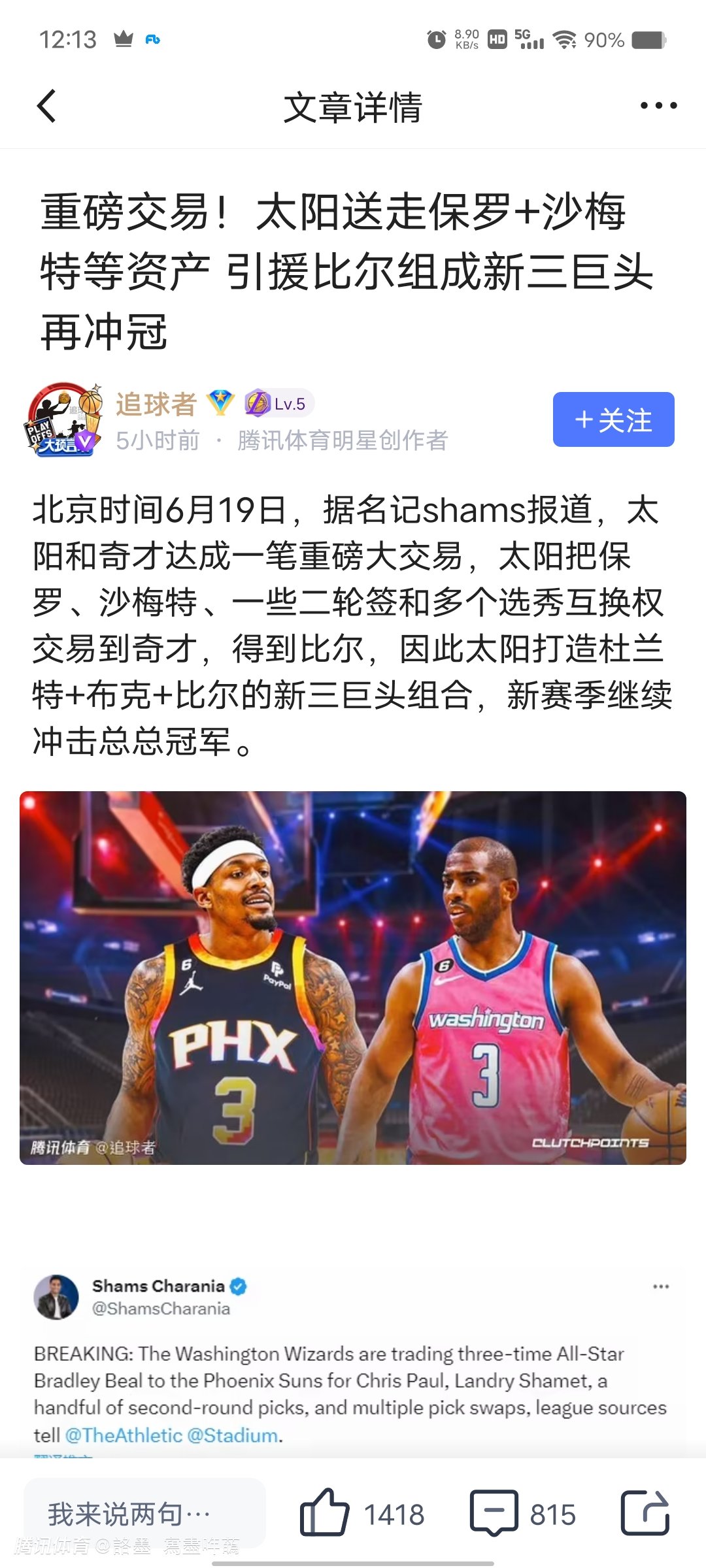706x1568 pixels.
Task: Go back from the article detail page
Action: (46, 106)
